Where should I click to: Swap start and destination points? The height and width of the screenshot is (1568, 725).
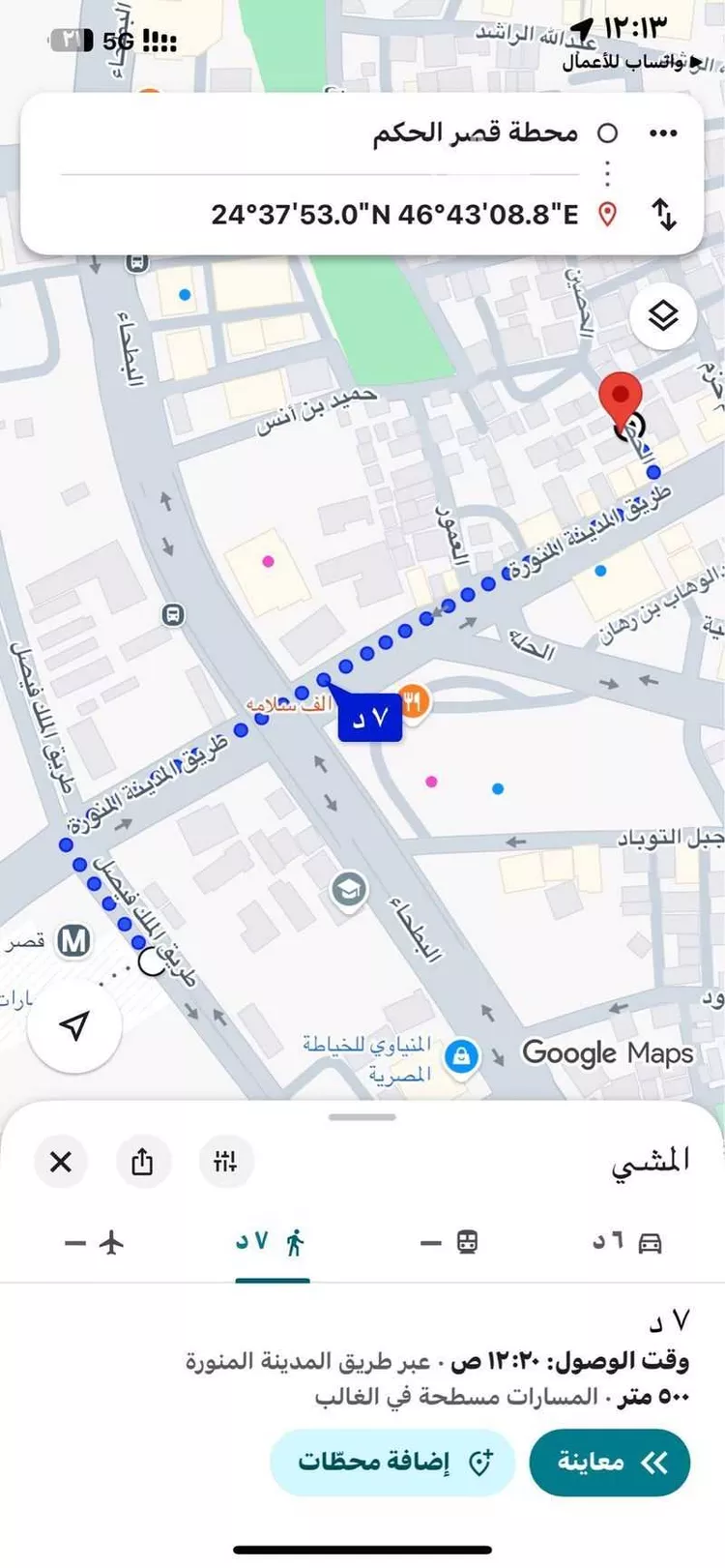point(664,214)
